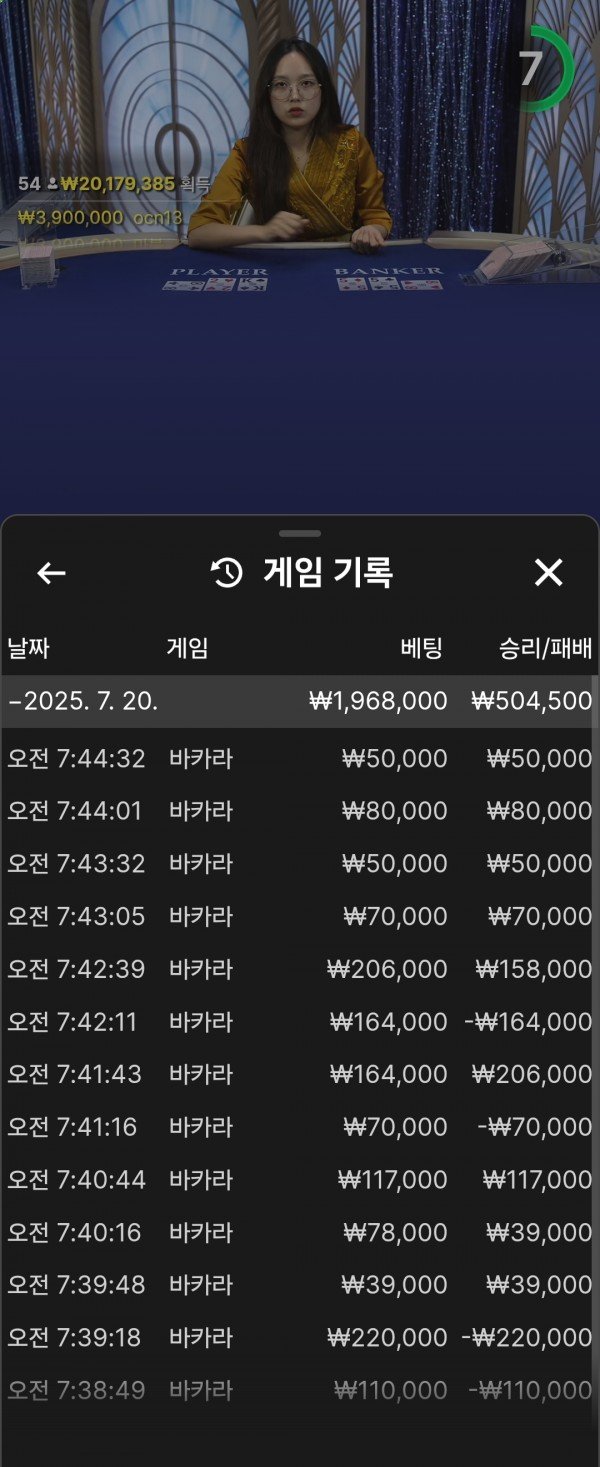Viewport: 600px width, 1467px height.
Task: View the 오전 7:41:43 game record
Action: 299,1074
